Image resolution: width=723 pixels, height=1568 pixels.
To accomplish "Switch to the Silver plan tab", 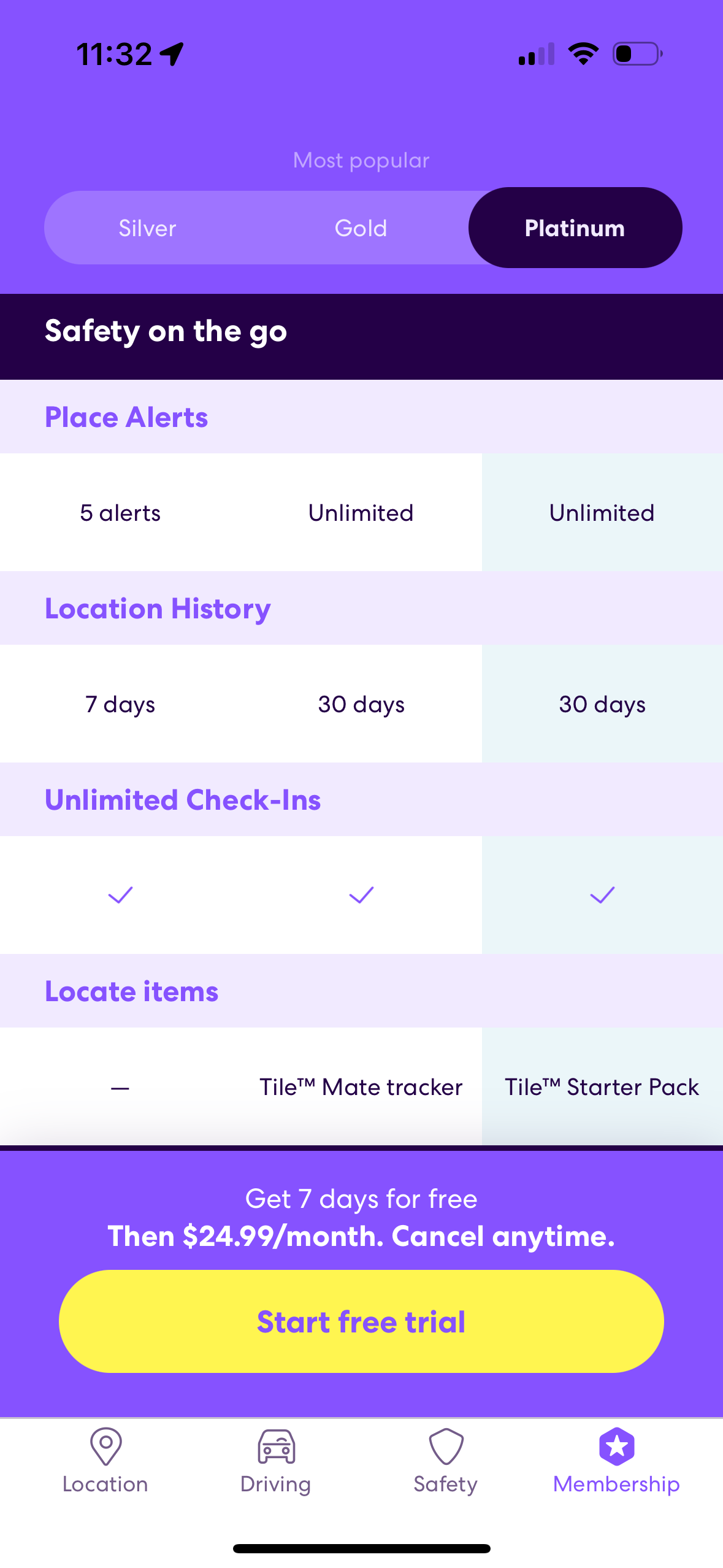I will coord(147,227).
